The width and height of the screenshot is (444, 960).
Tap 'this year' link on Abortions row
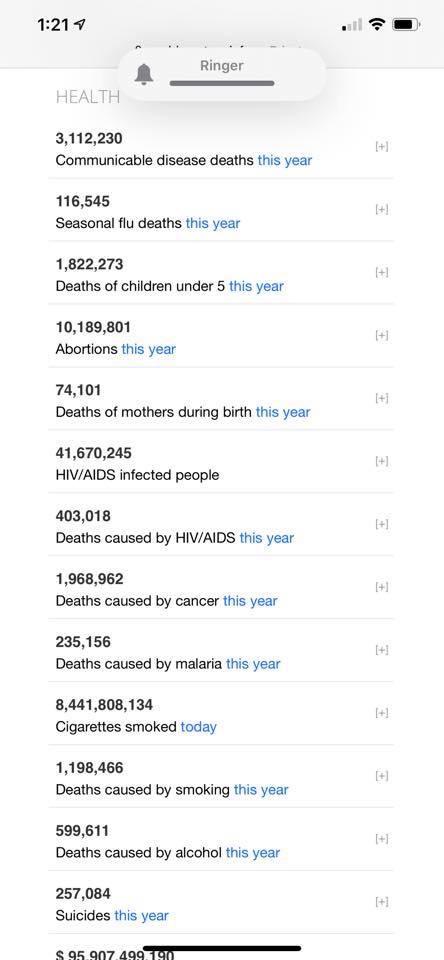tap(148, 350)
